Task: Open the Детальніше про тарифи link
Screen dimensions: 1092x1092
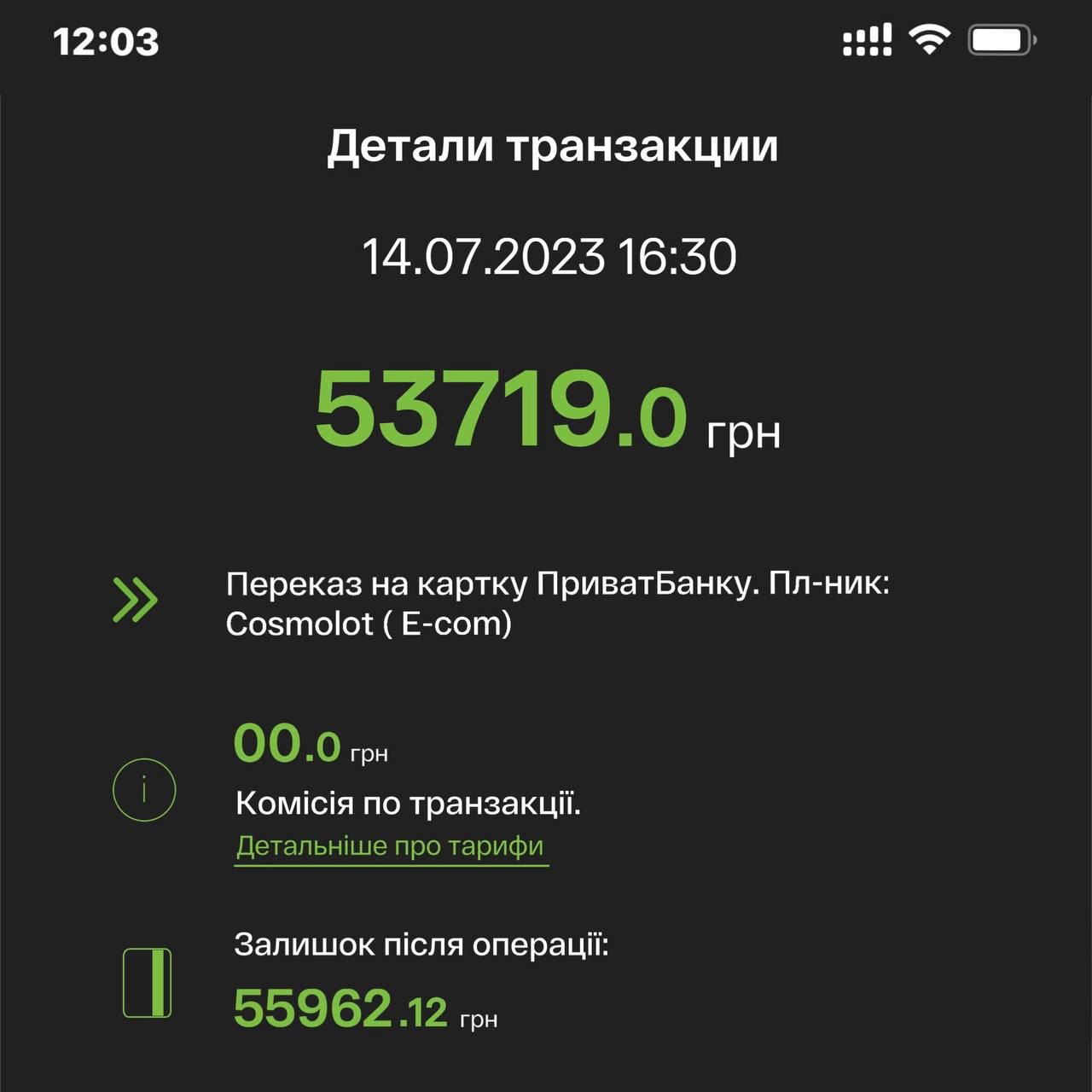Action: tap(390, 846)
